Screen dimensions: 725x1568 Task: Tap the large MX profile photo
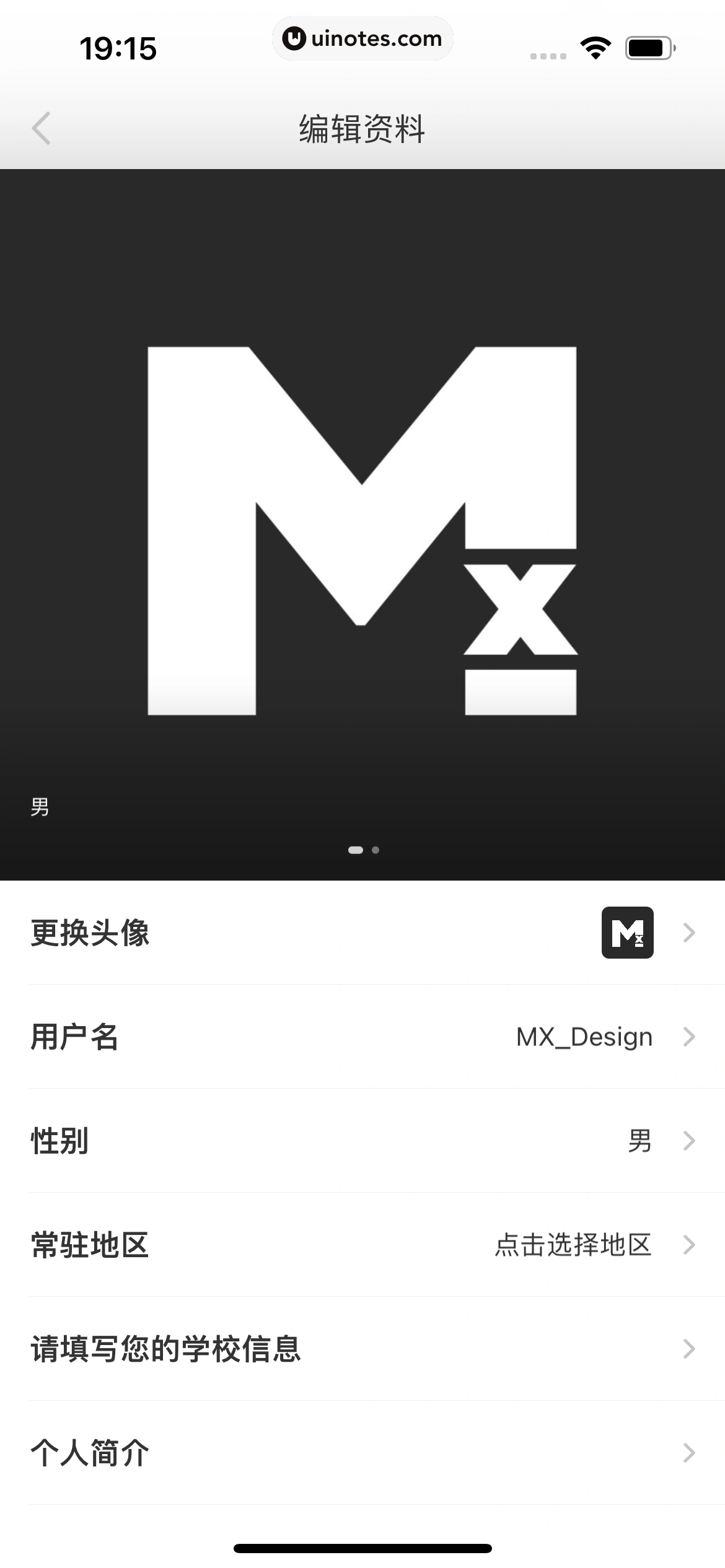pos(362,530)
